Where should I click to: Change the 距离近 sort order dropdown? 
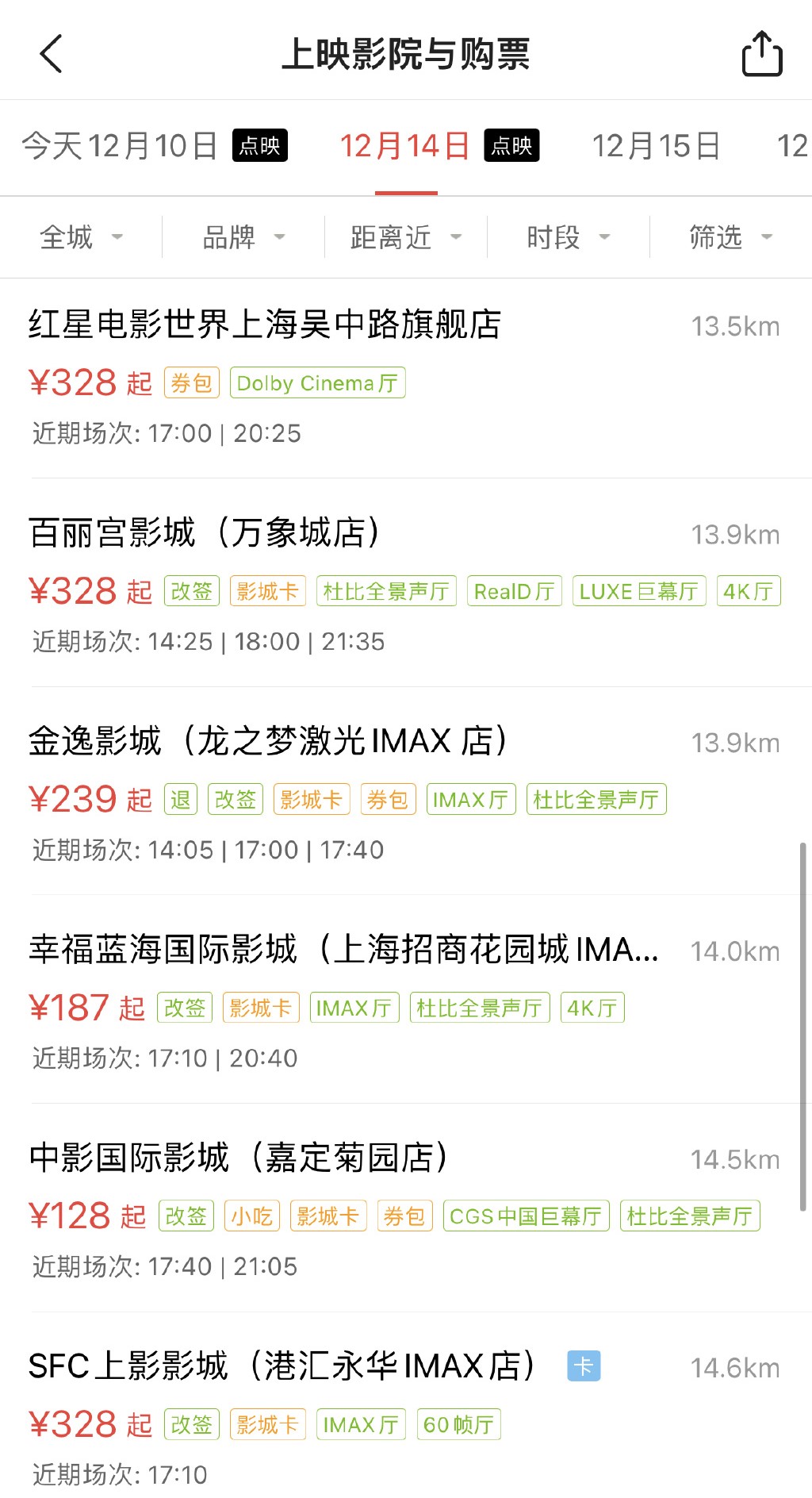405,236
